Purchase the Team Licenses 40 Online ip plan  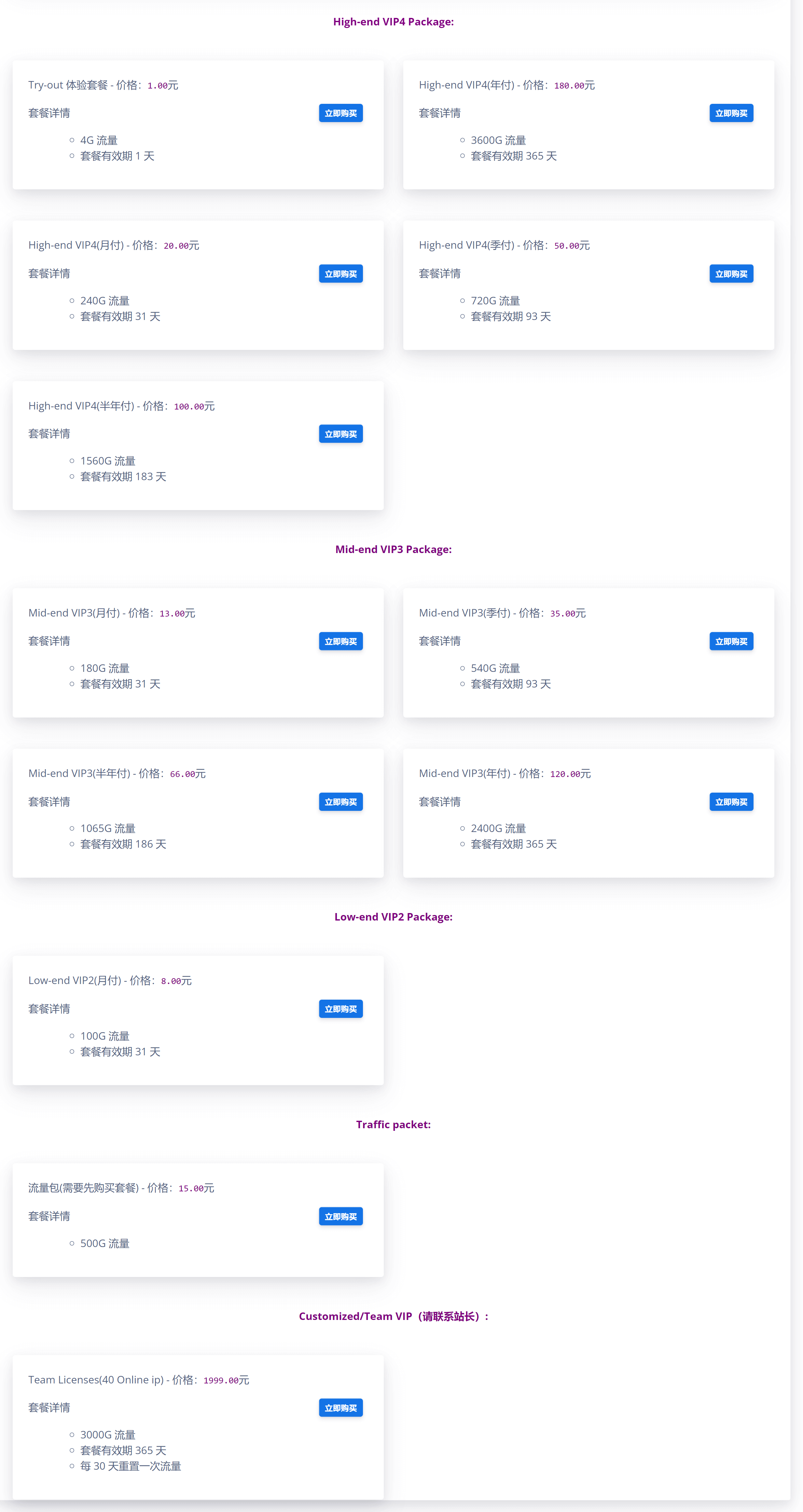pyautogui.click(x=340, y=1408)
